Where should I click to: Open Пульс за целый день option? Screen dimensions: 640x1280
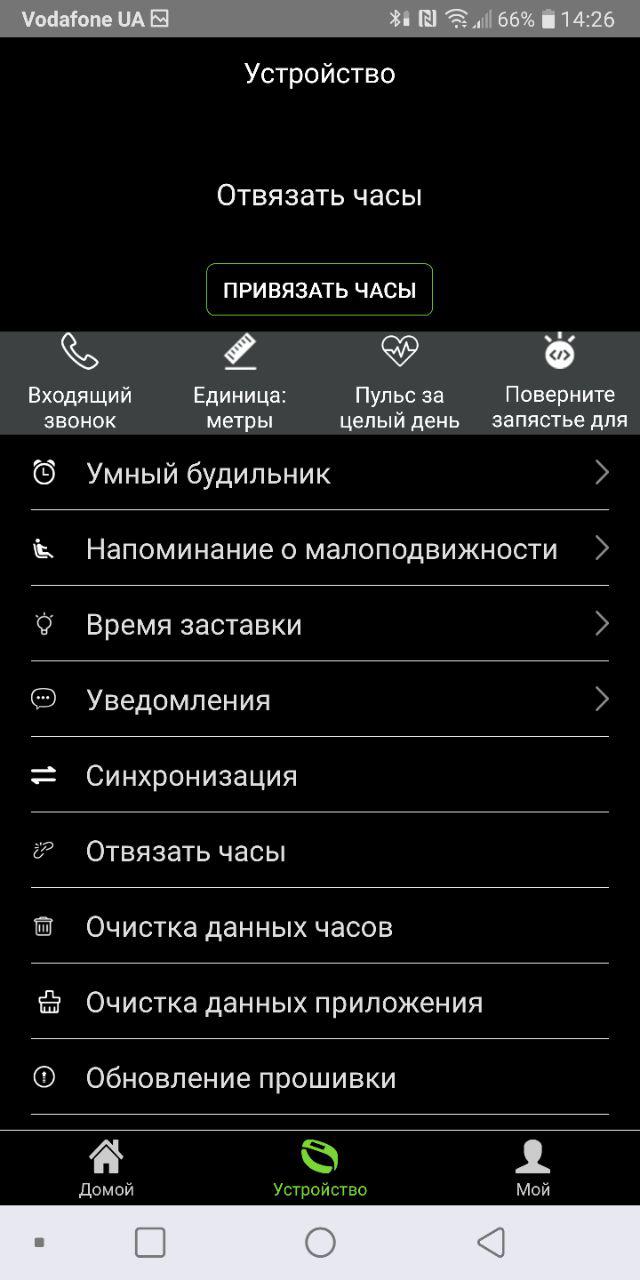click(400, 382)
